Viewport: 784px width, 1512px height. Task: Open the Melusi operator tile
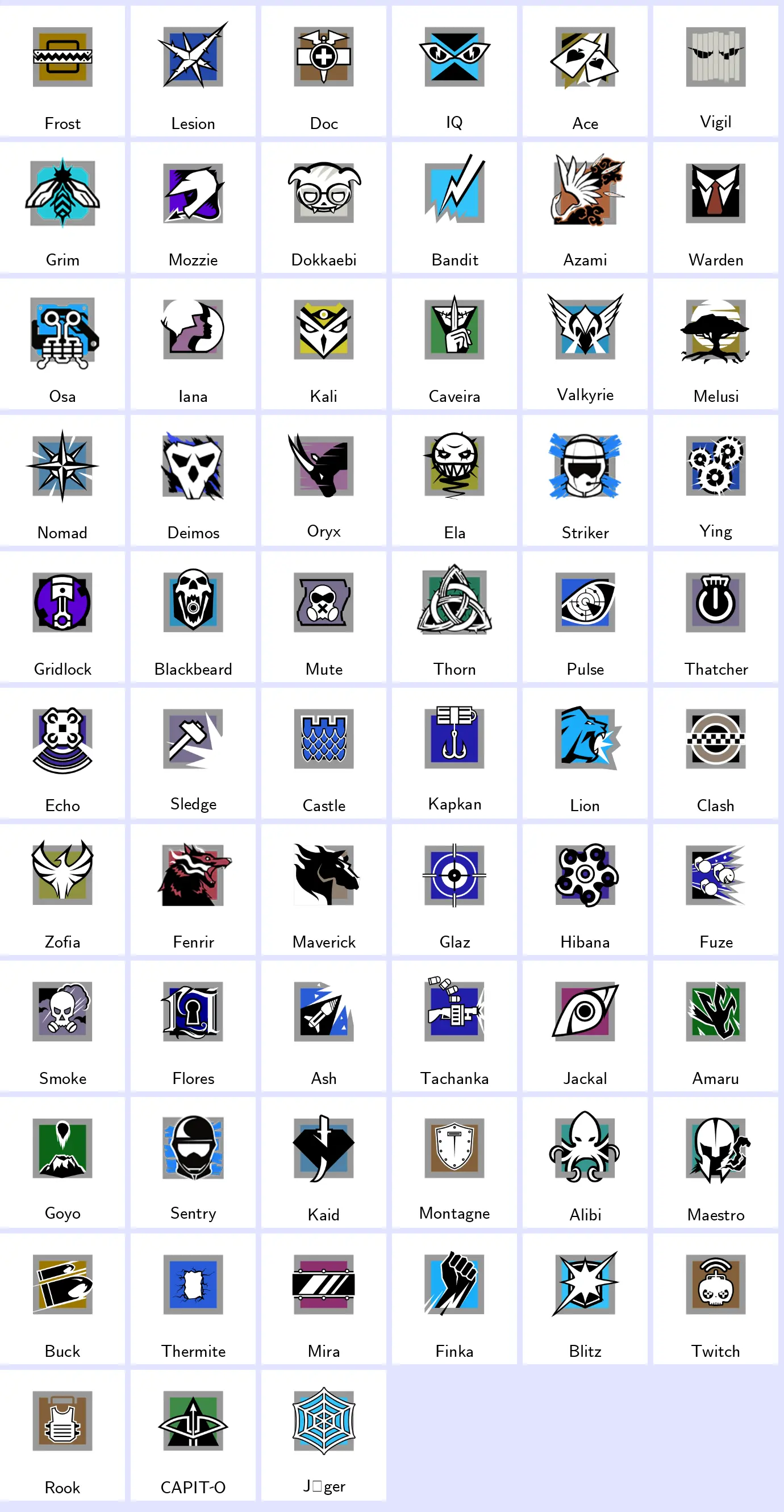coord(715,343)
